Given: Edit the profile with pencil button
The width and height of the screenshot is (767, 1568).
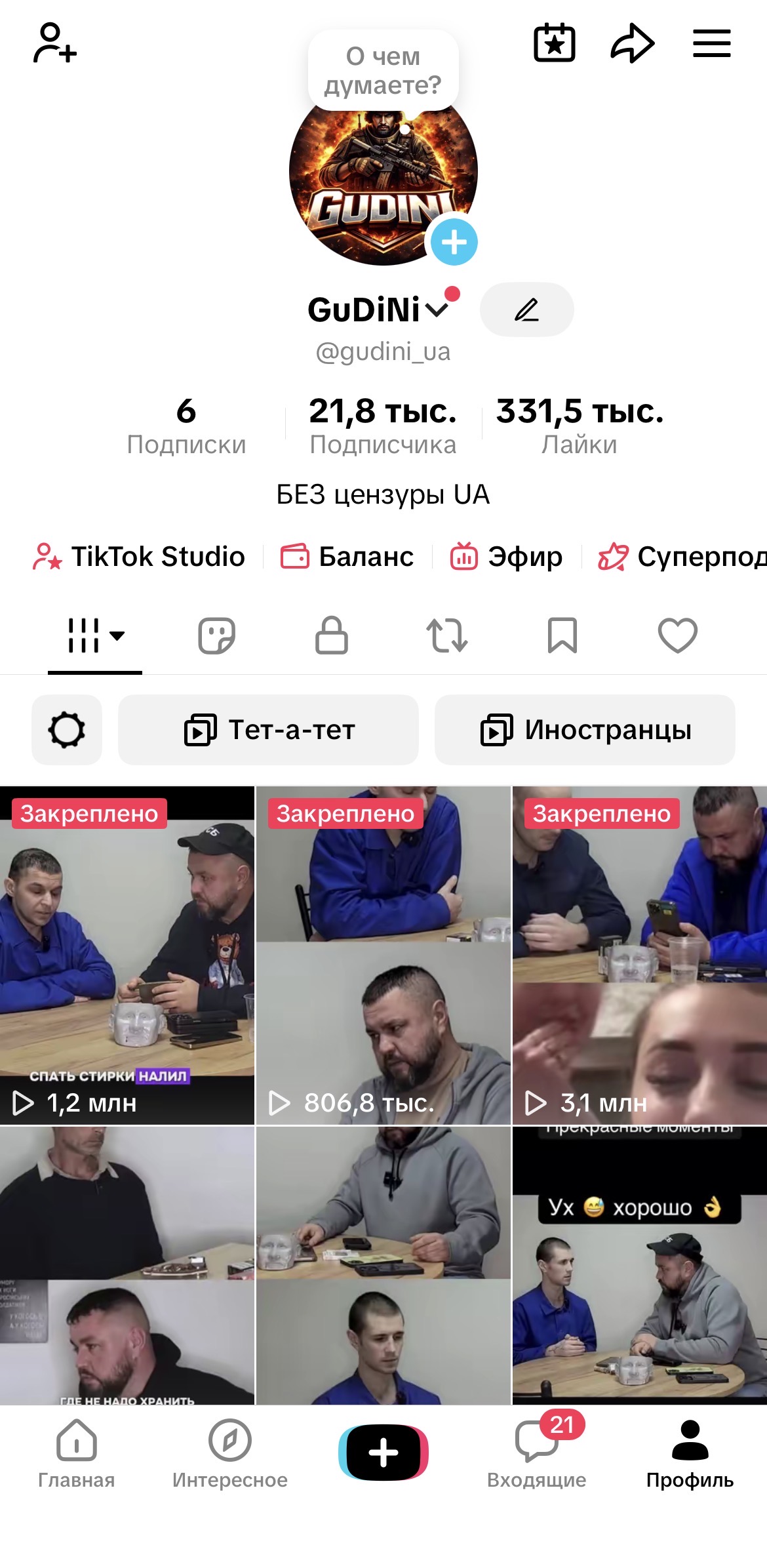Looking at the screenshot, I should (x=527, y=310).
